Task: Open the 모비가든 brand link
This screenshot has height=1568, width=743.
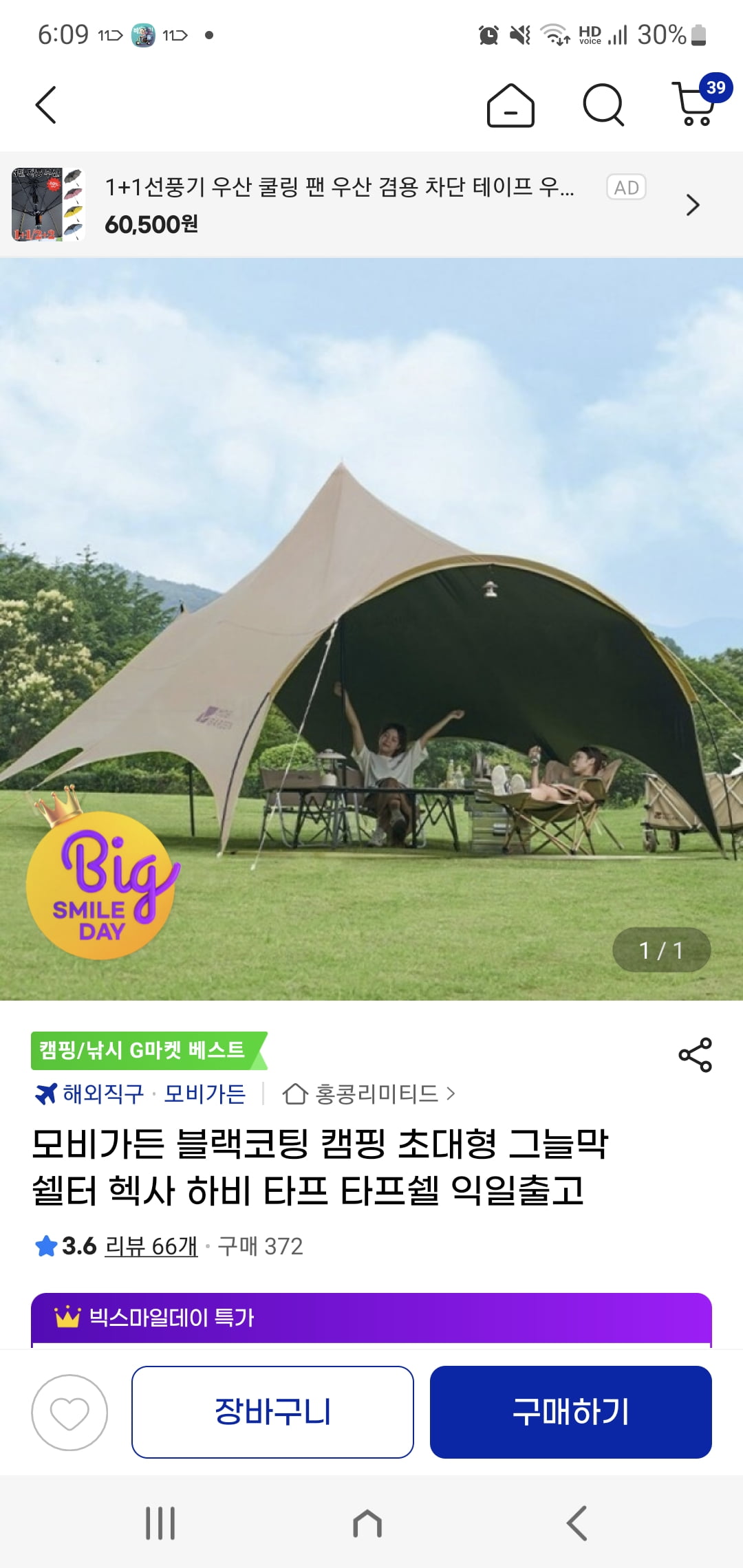Action: [204, 1093]
